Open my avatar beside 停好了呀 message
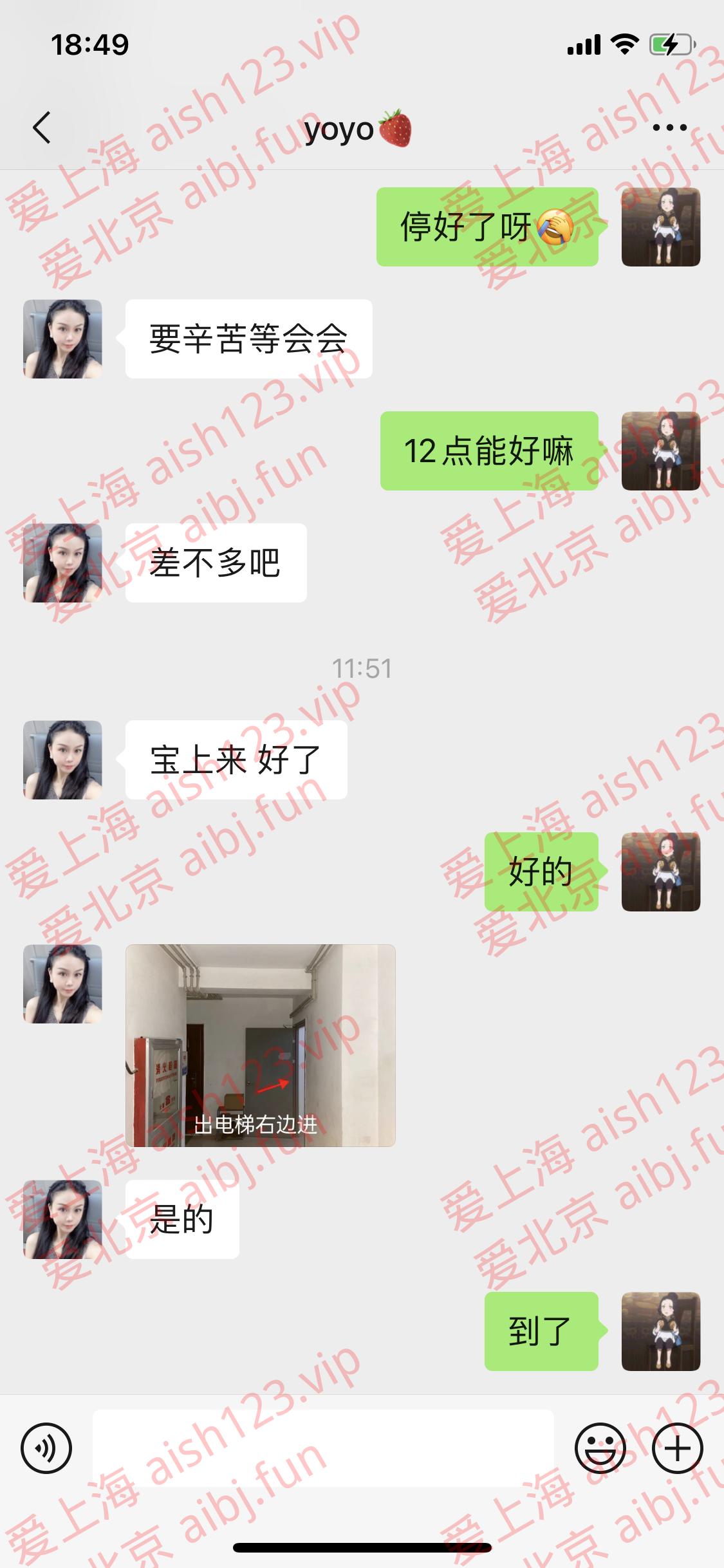724x1568 pixels. (660, 227)
